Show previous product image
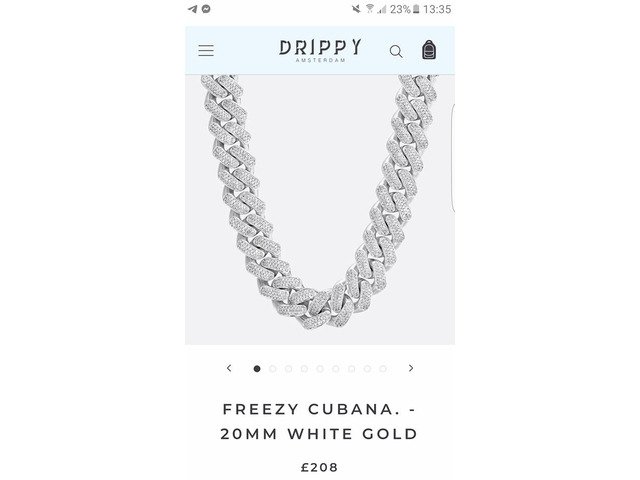640x480 pixels. (229, 368)
